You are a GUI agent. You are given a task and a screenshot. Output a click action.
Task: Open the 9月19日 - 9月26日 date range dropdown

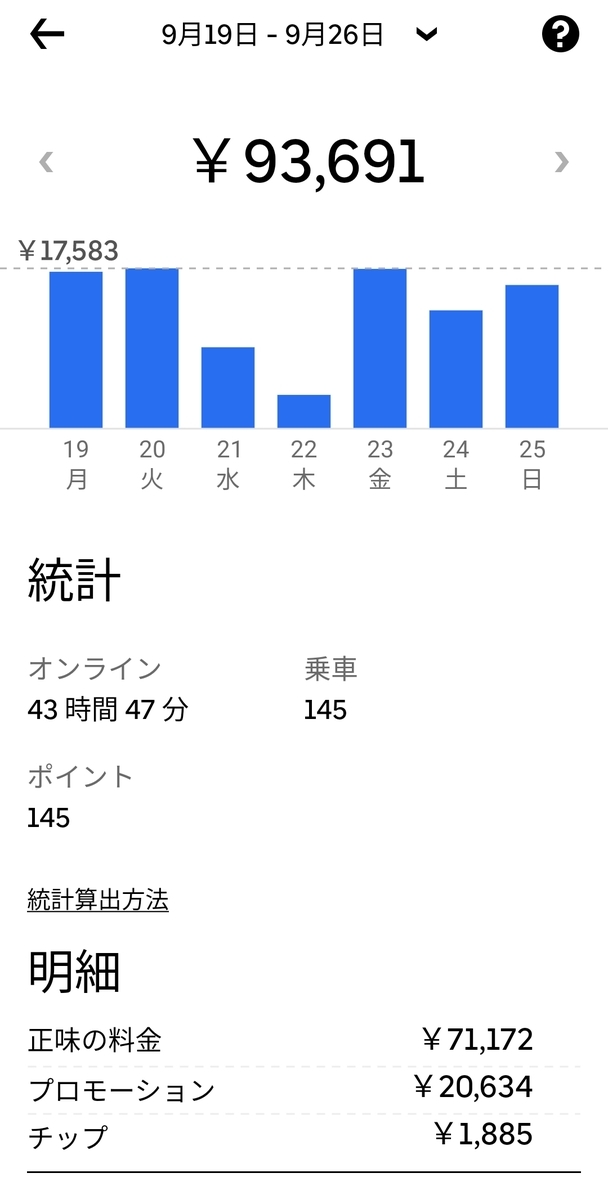(299, 35)
